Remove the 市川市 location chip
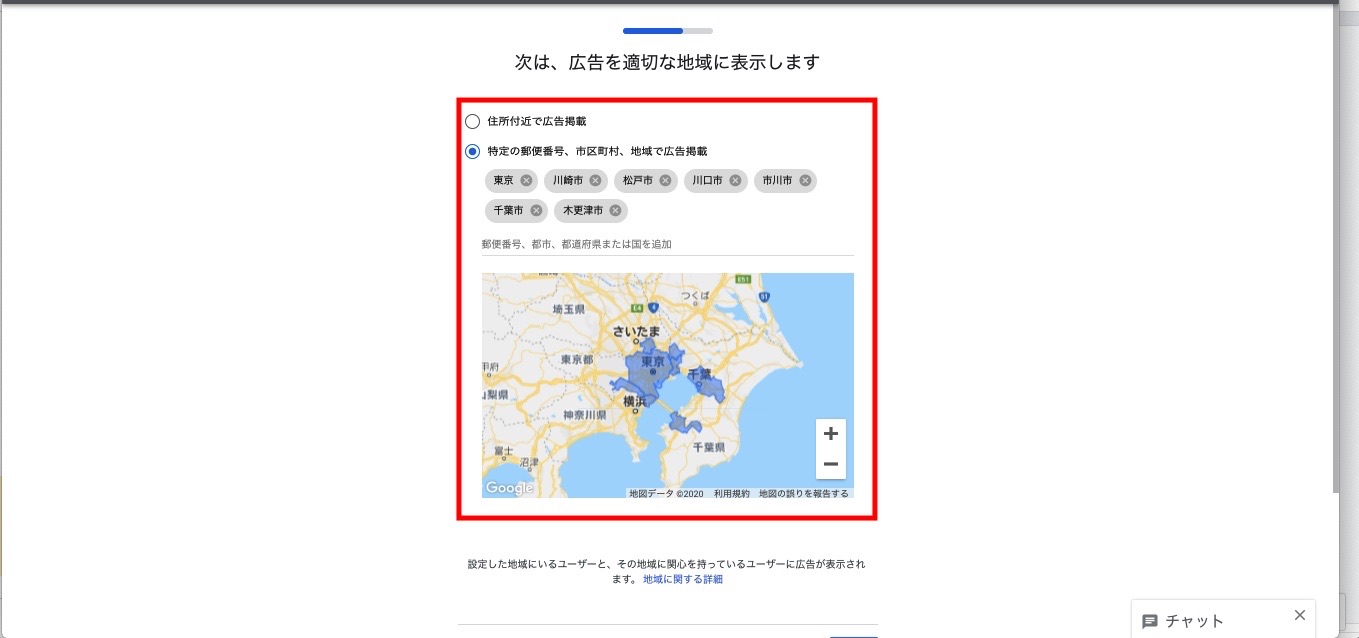Screen dimensions: 1359x638 [x=805, y=181]
